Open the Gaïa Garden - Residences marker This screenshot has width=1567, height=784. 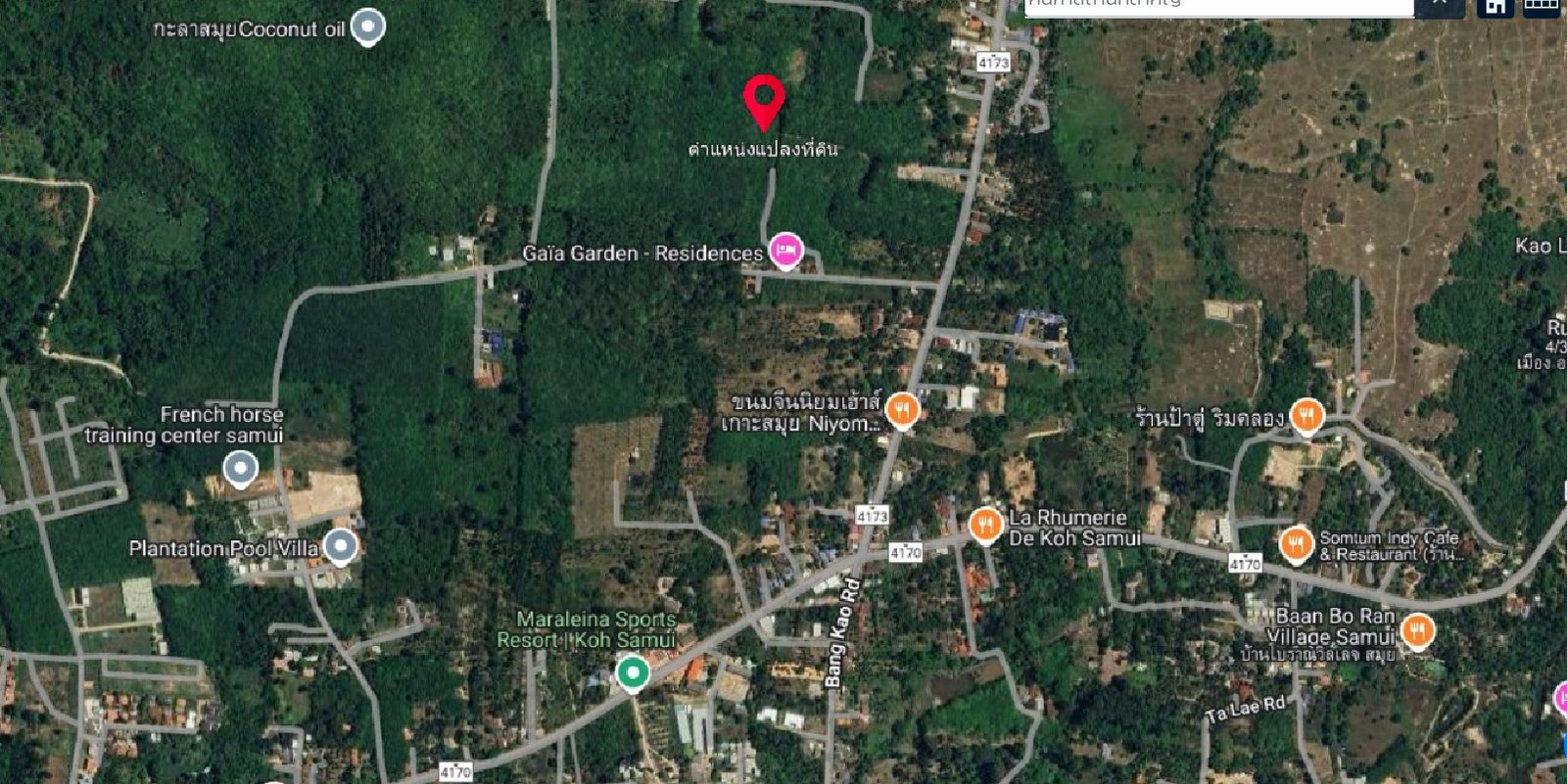point(785,252)
